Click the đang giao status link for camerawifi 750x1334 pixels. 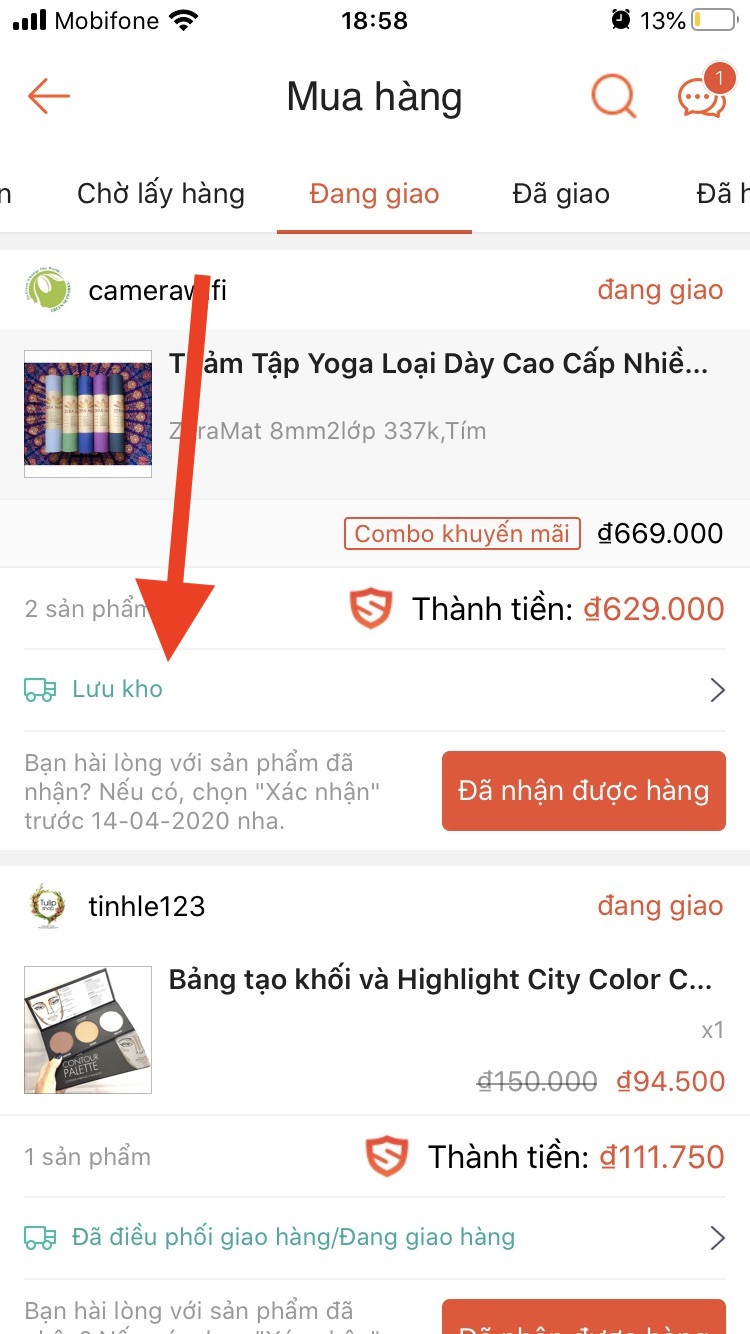[x=660, y=289]
